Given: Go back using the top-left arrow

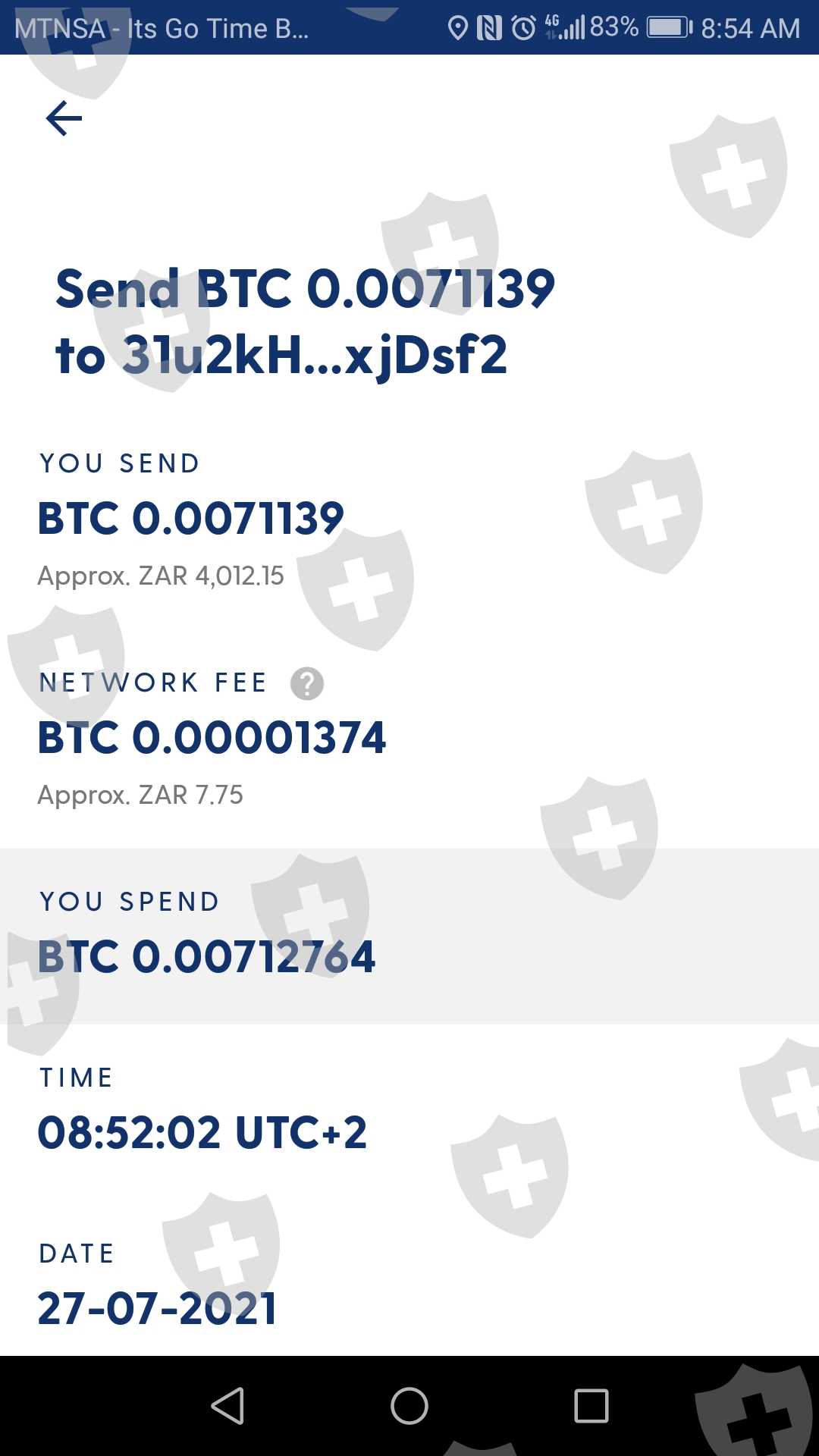Looking at the screenshot, I should [x=64, y=118].
